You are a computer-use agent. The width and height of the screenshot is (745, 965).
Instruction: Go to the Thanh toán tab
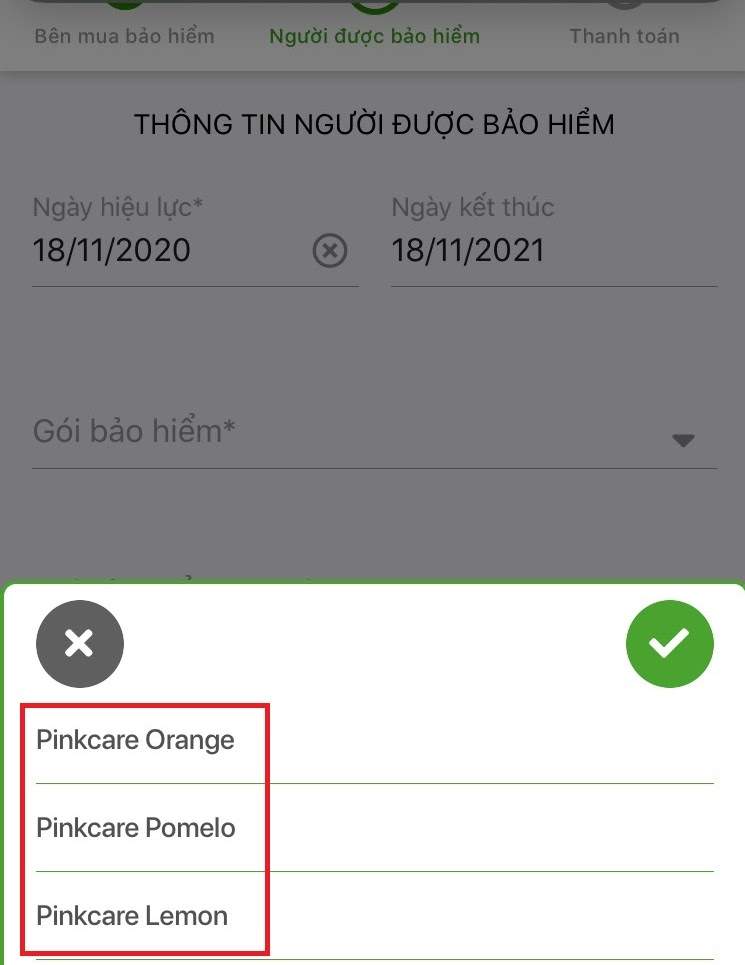click(x=624, y=36)
